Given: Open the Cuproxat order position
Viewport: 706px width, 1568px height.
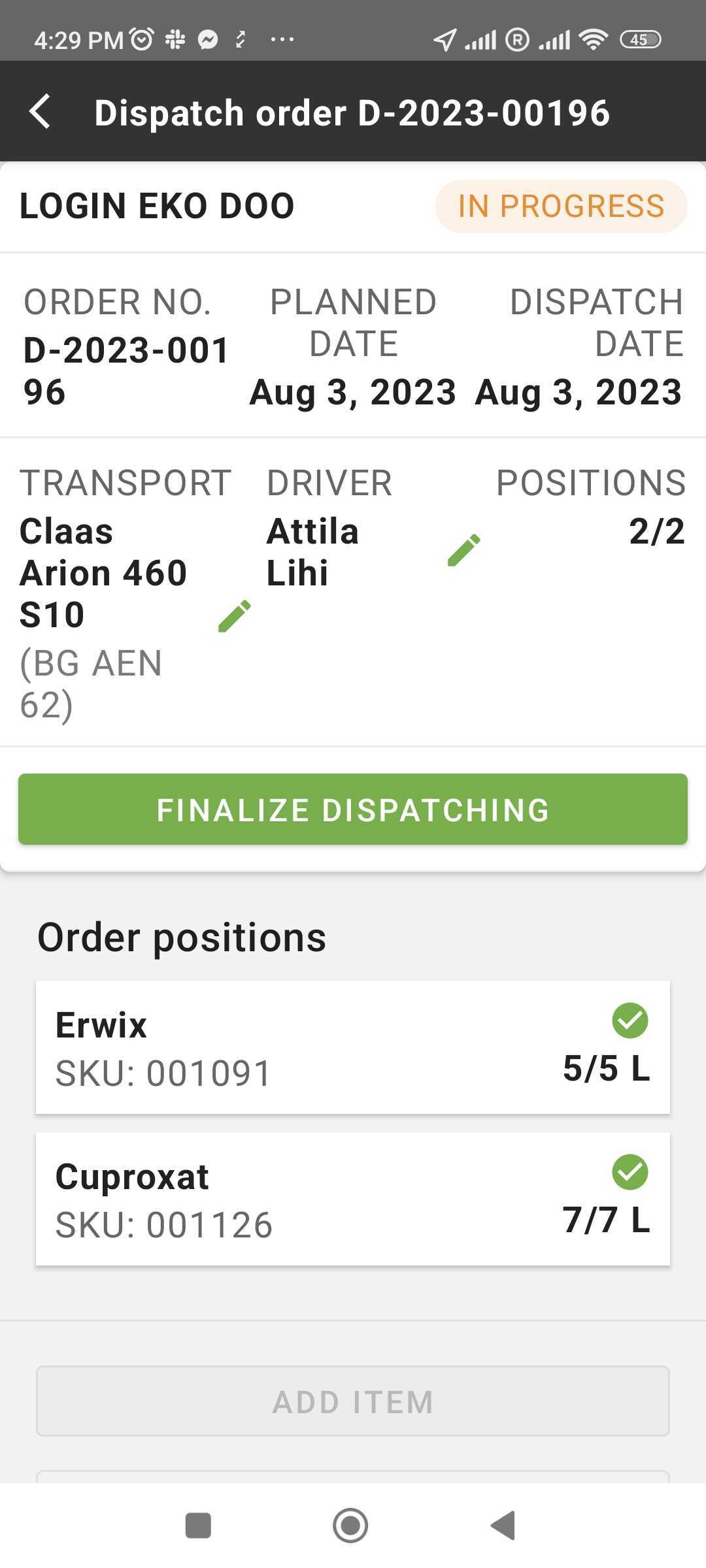Looking at the screenshot, I should [353, 1199].
